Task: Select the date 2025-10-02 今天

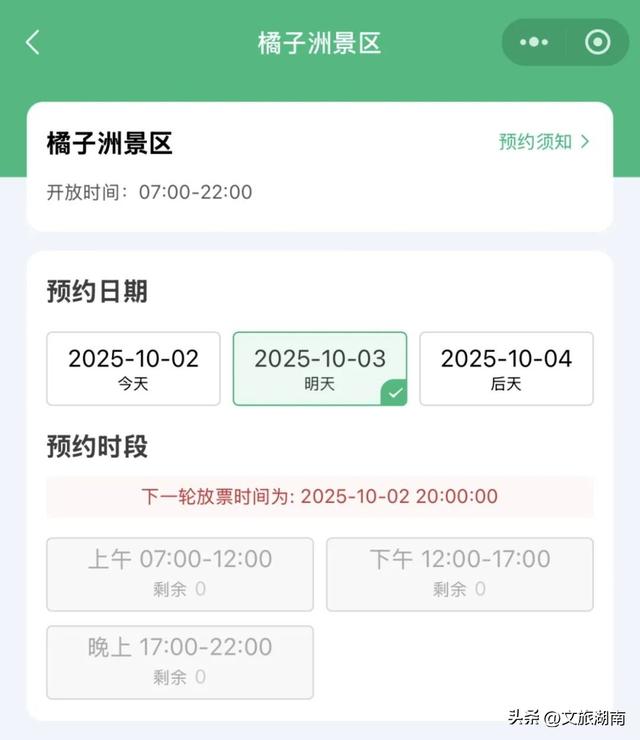Action: pos(133,368)
